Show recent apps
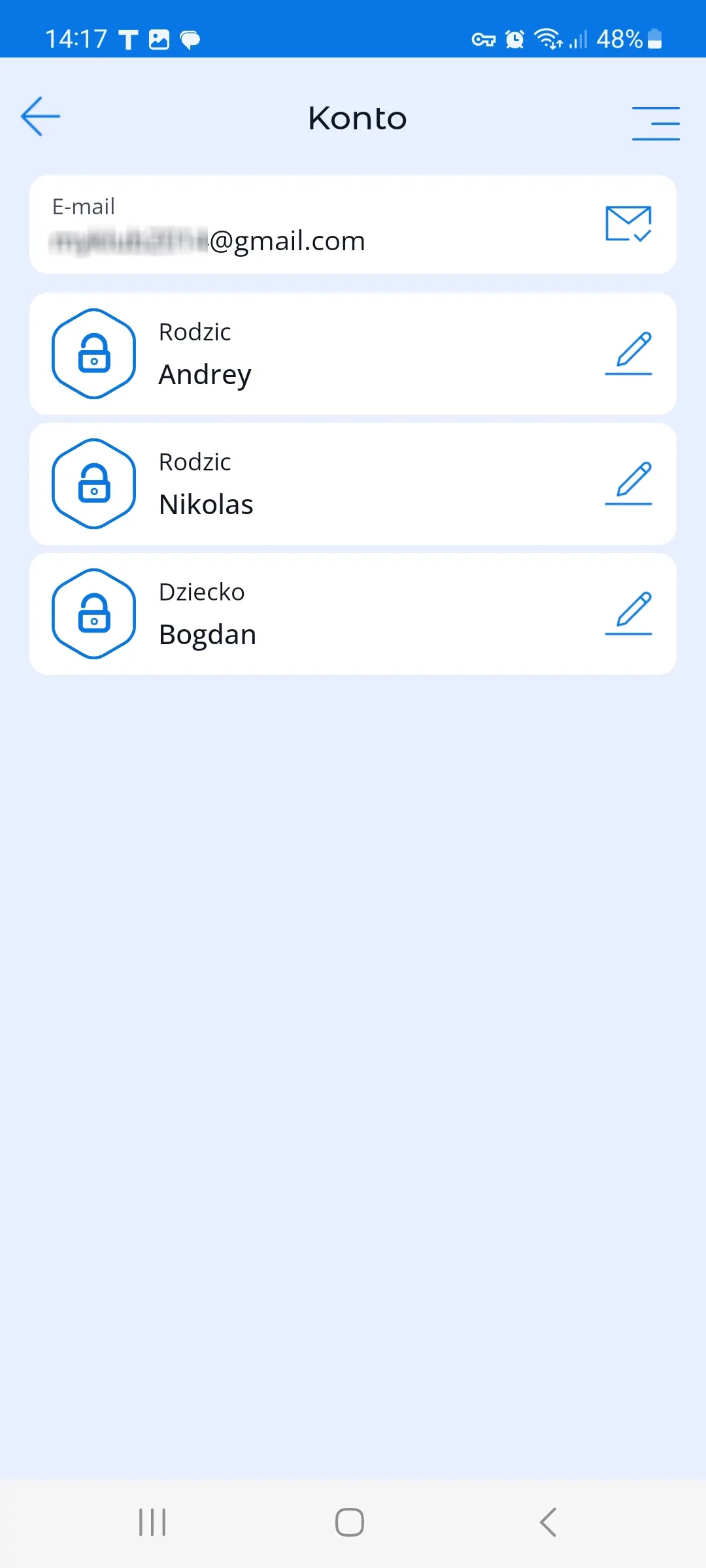 coord(152,1522)
